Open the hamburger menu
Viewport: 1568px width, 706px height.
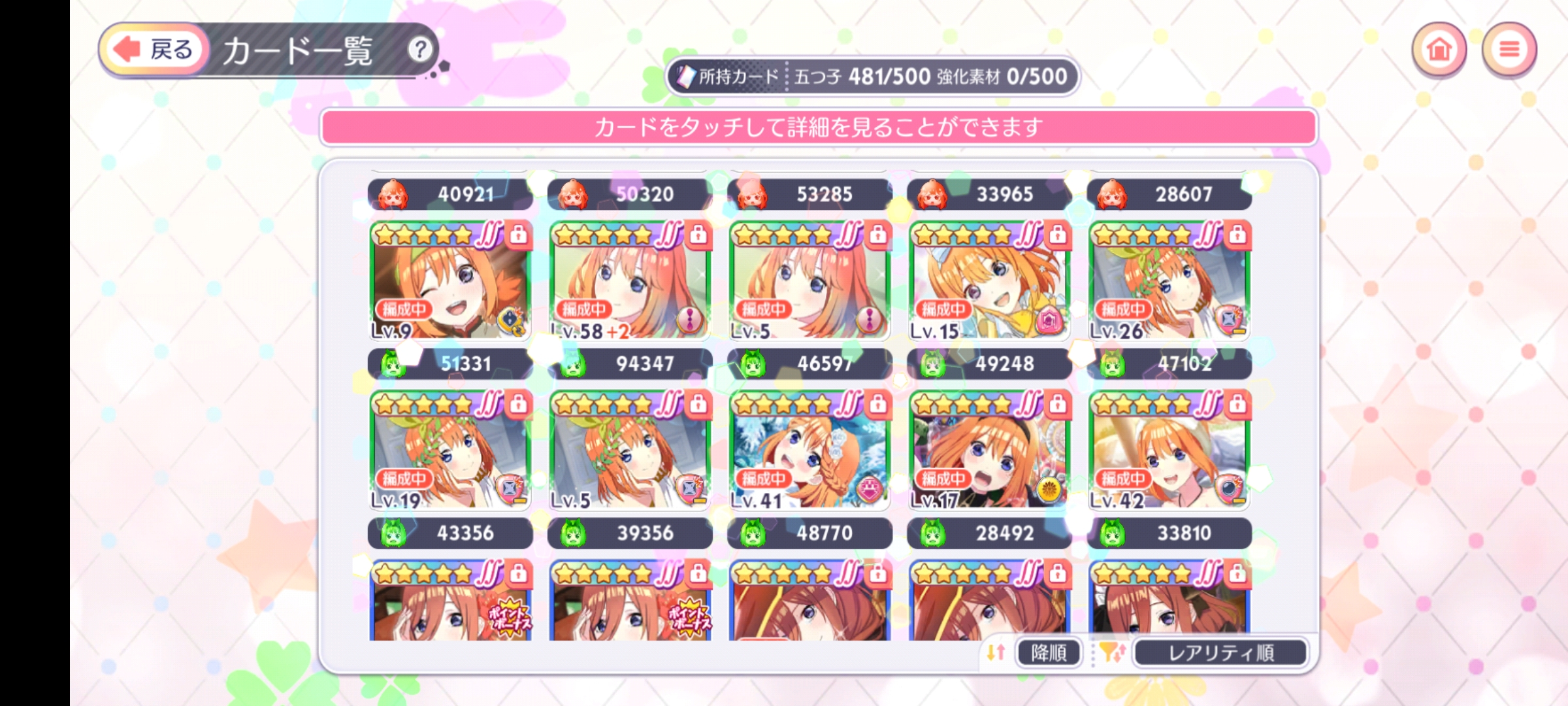click(1509, 50)
